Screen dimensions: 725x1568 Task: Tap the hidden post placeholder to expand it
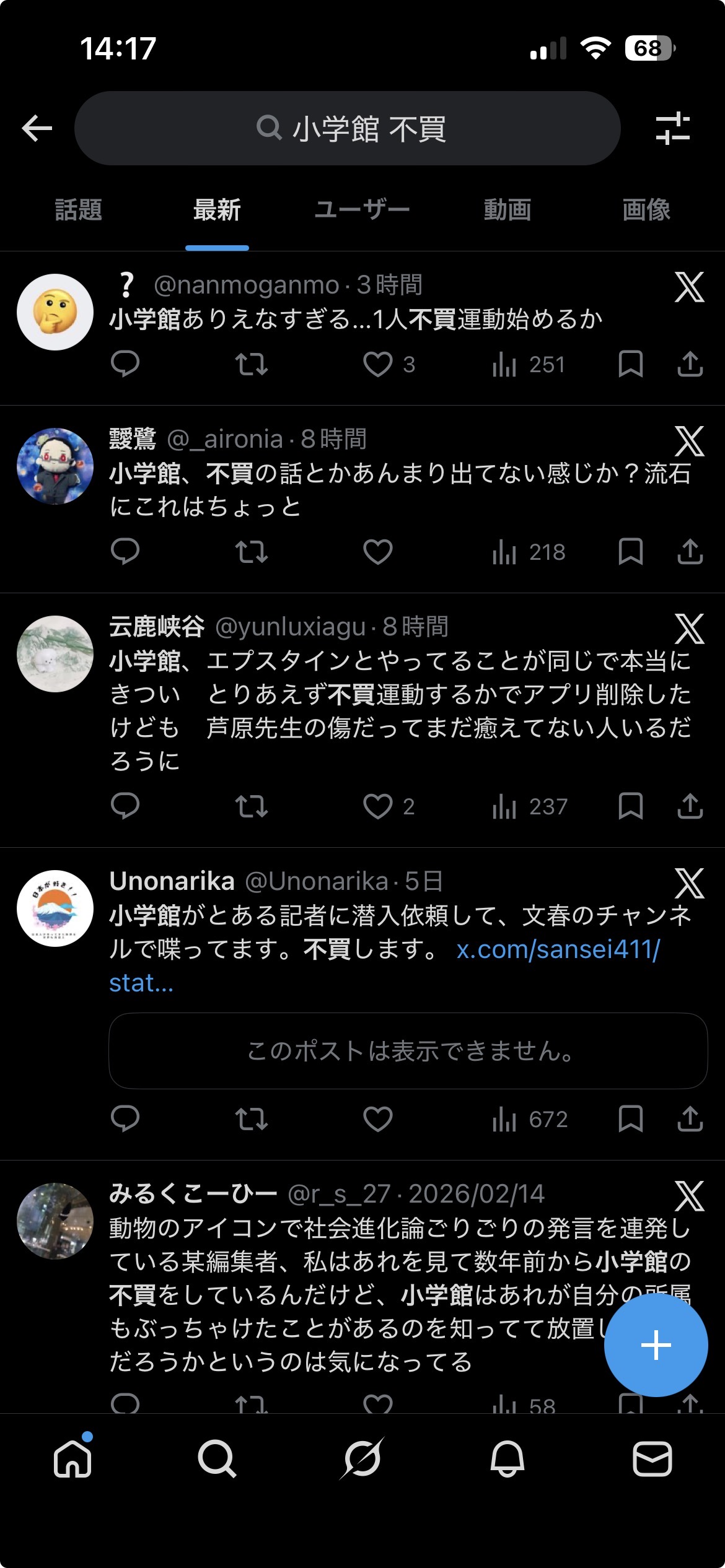409,1051
